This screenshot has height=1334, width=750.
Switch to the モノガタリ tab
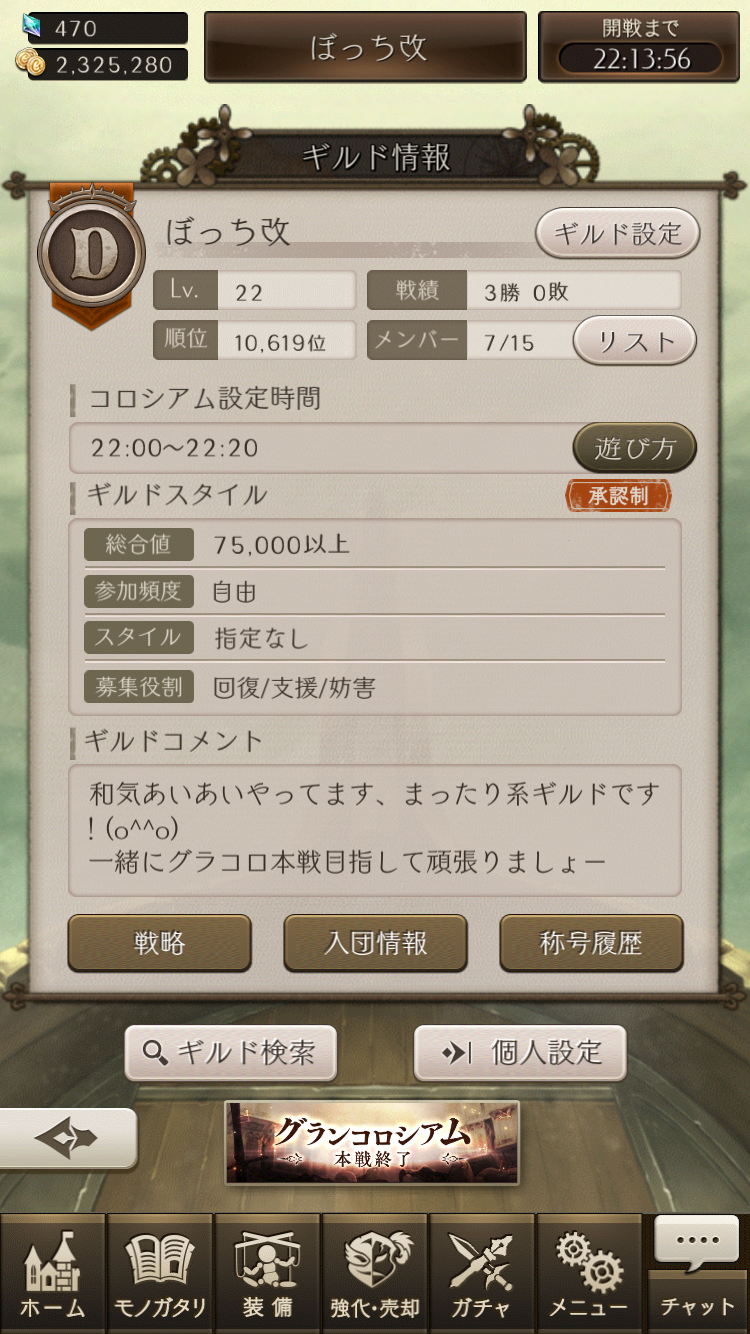pyautogui.click(x=160, y=1273)
